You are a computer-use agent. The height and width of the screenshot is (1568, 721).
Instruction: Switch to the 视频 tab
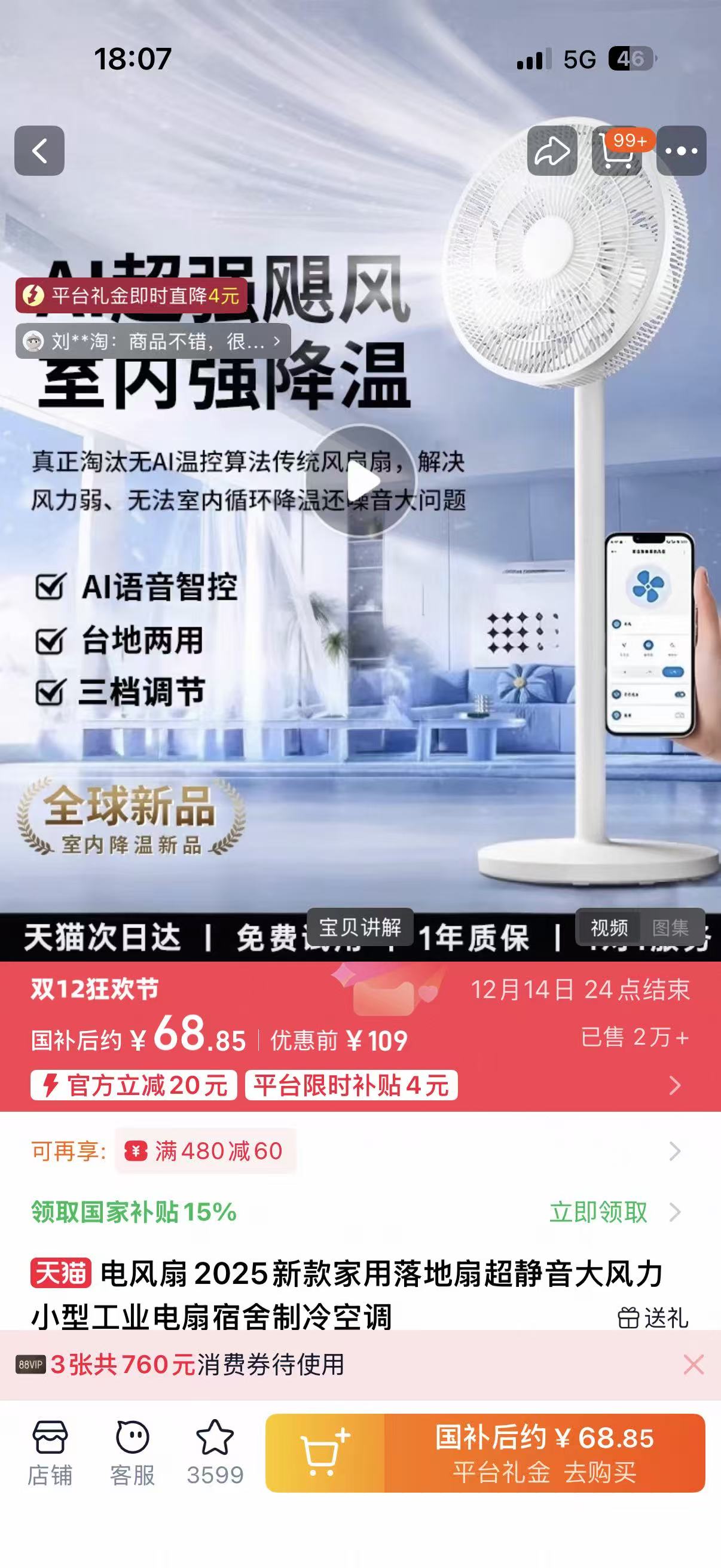coord(609,928)
